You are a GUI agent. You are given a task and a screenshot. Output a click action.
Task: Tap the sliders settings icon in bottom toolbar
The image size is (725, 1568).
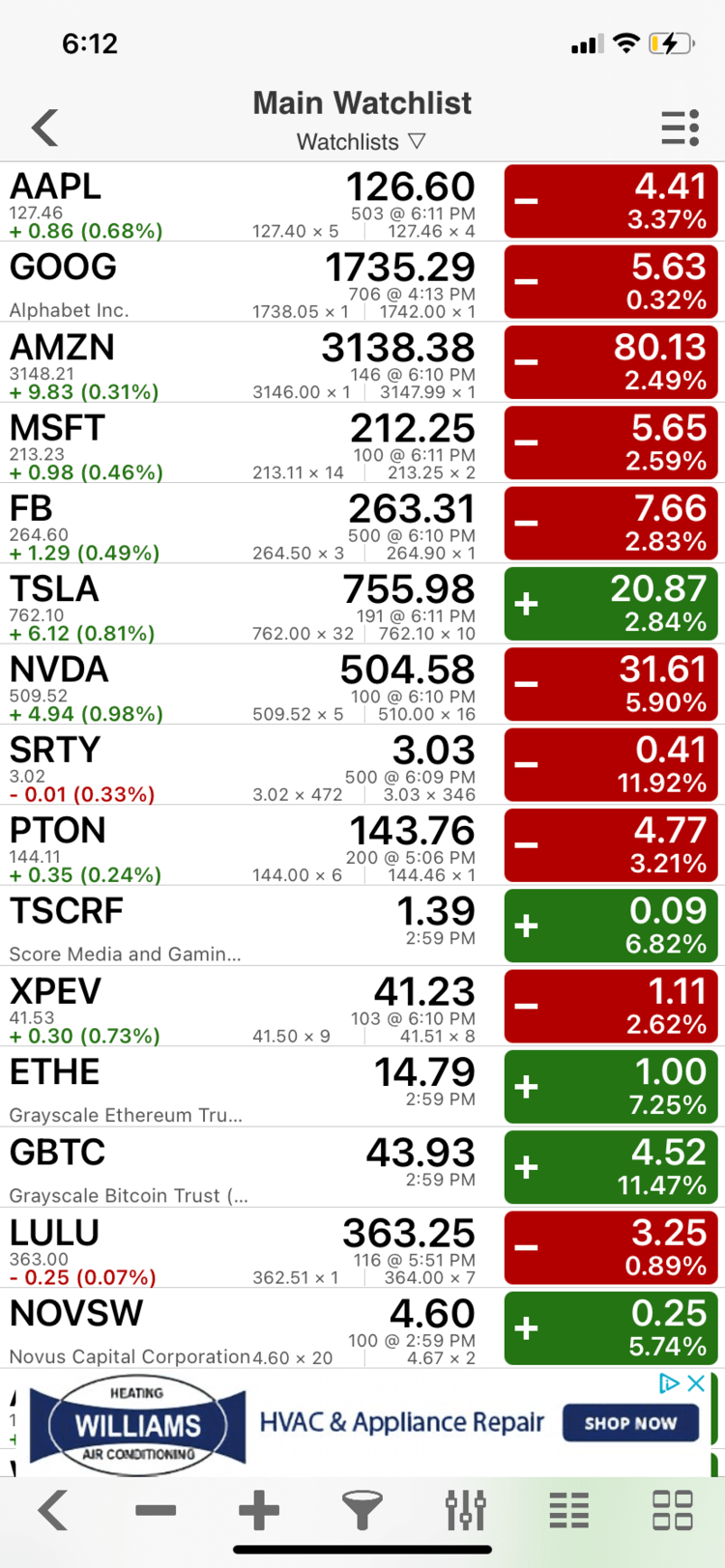click(x=465, y=1509)
